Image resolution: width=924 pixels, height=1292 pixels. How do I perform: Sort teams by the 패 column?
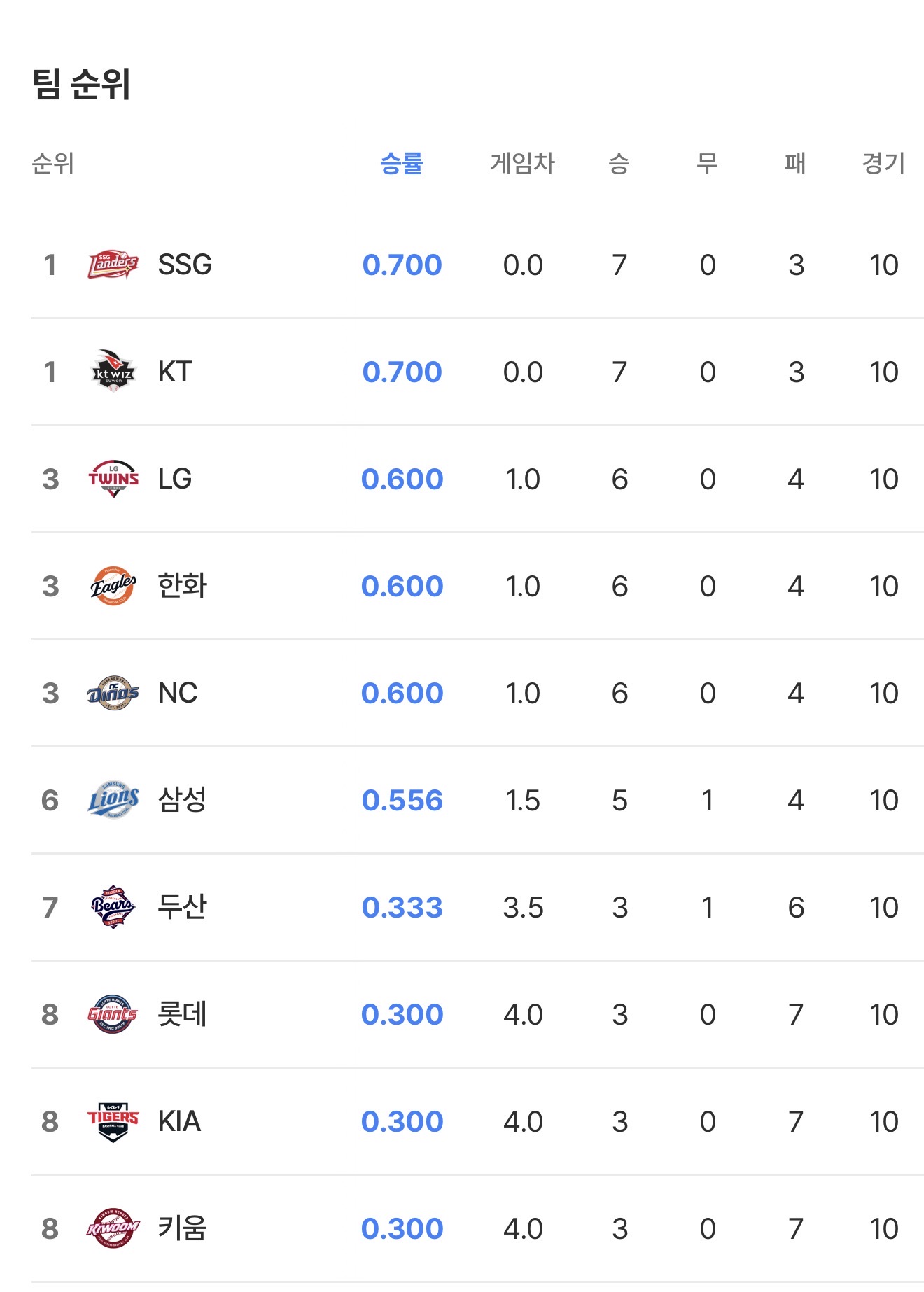coord(795,164)
